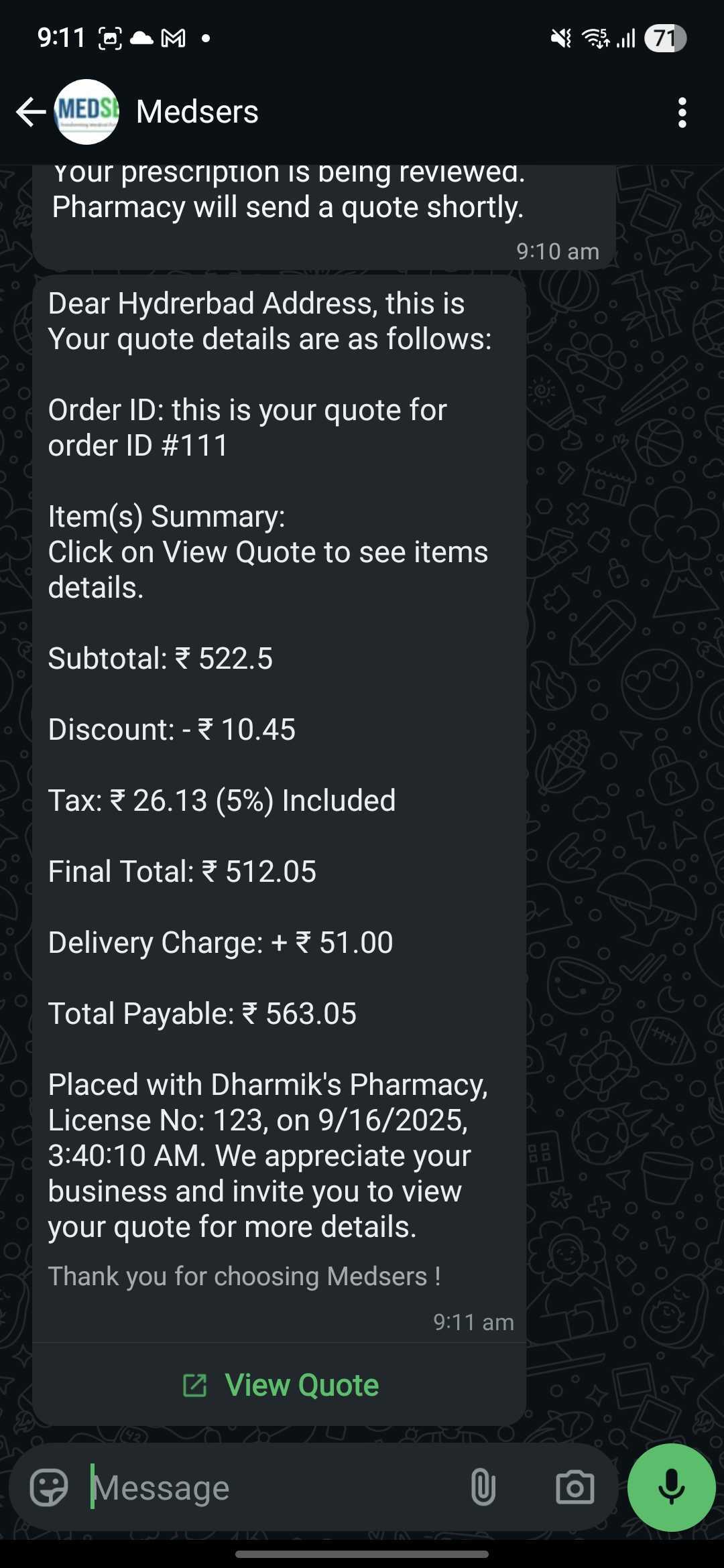
Task: Open the chat overflow menu
Action: (682, 113)
